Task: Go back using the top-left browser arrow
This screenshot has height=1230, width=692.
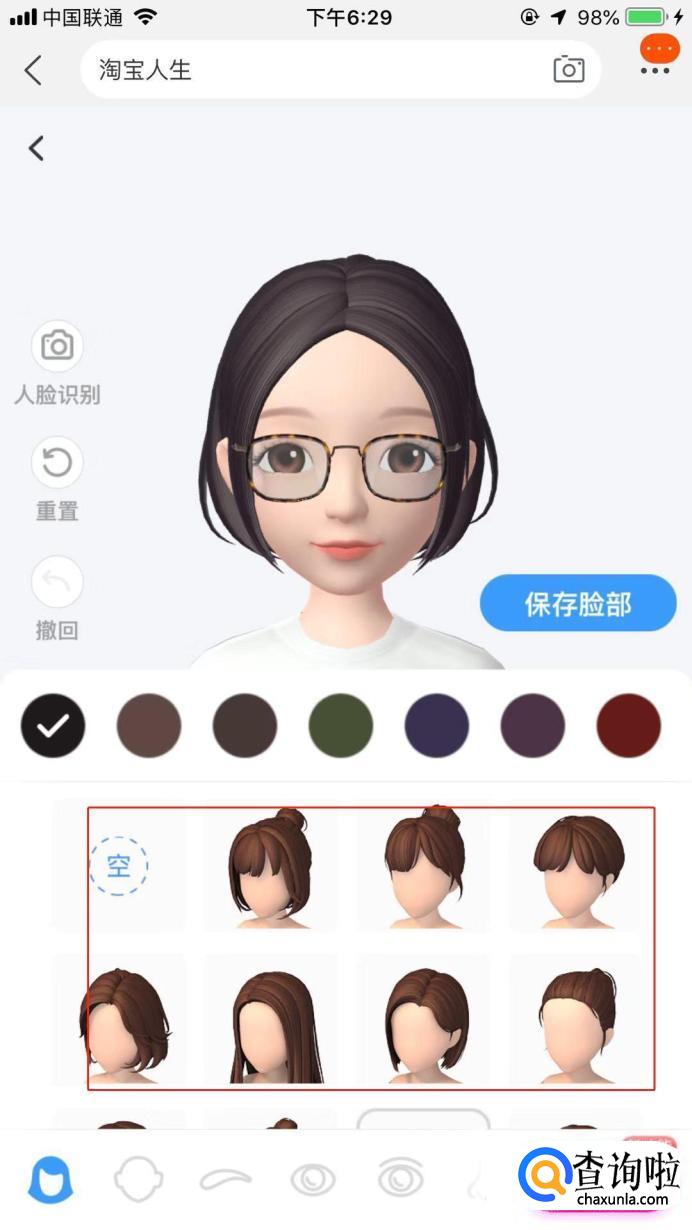Action: click(33, 70)
